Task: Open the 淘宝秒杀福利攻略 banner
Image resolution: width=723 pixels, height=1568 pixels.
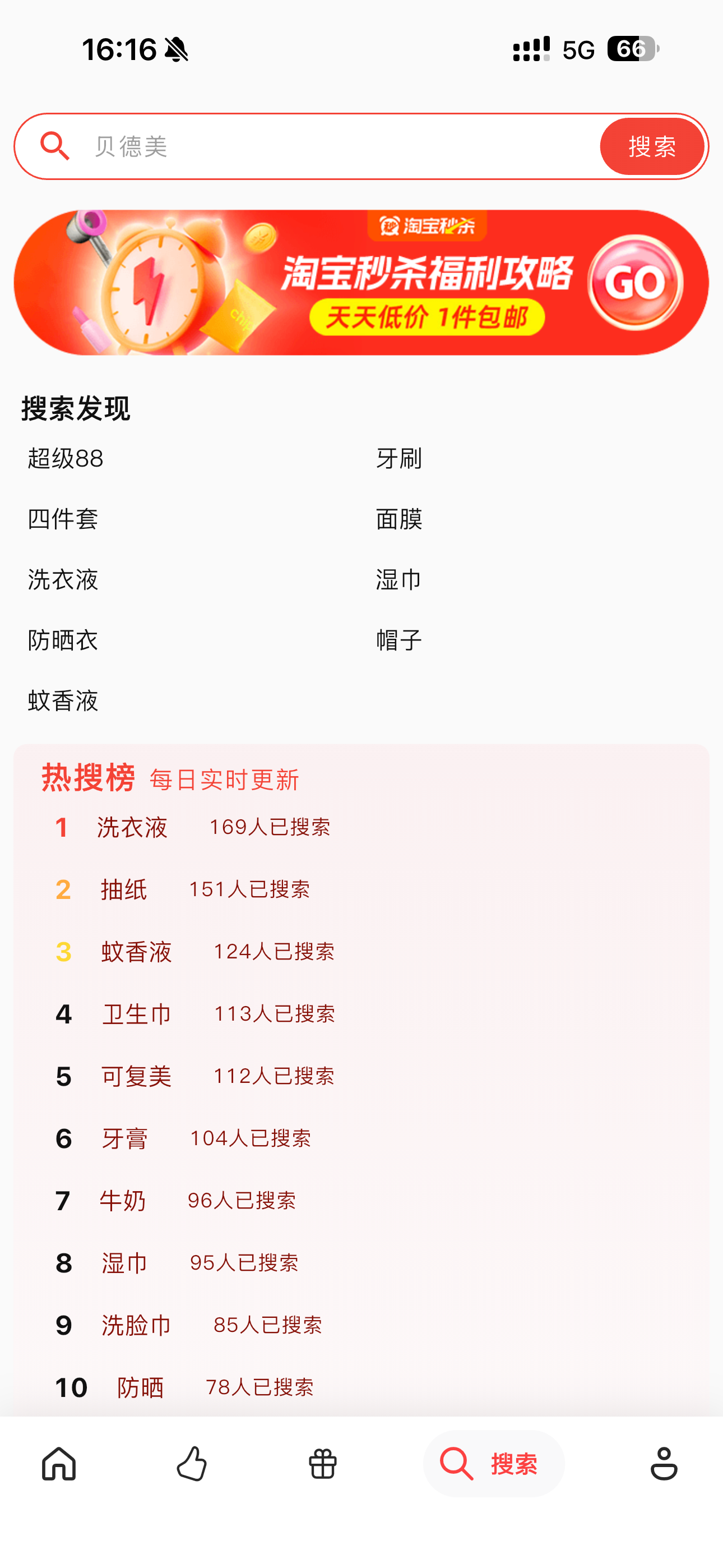Action: pyautogui.click(x=361, y=283)
